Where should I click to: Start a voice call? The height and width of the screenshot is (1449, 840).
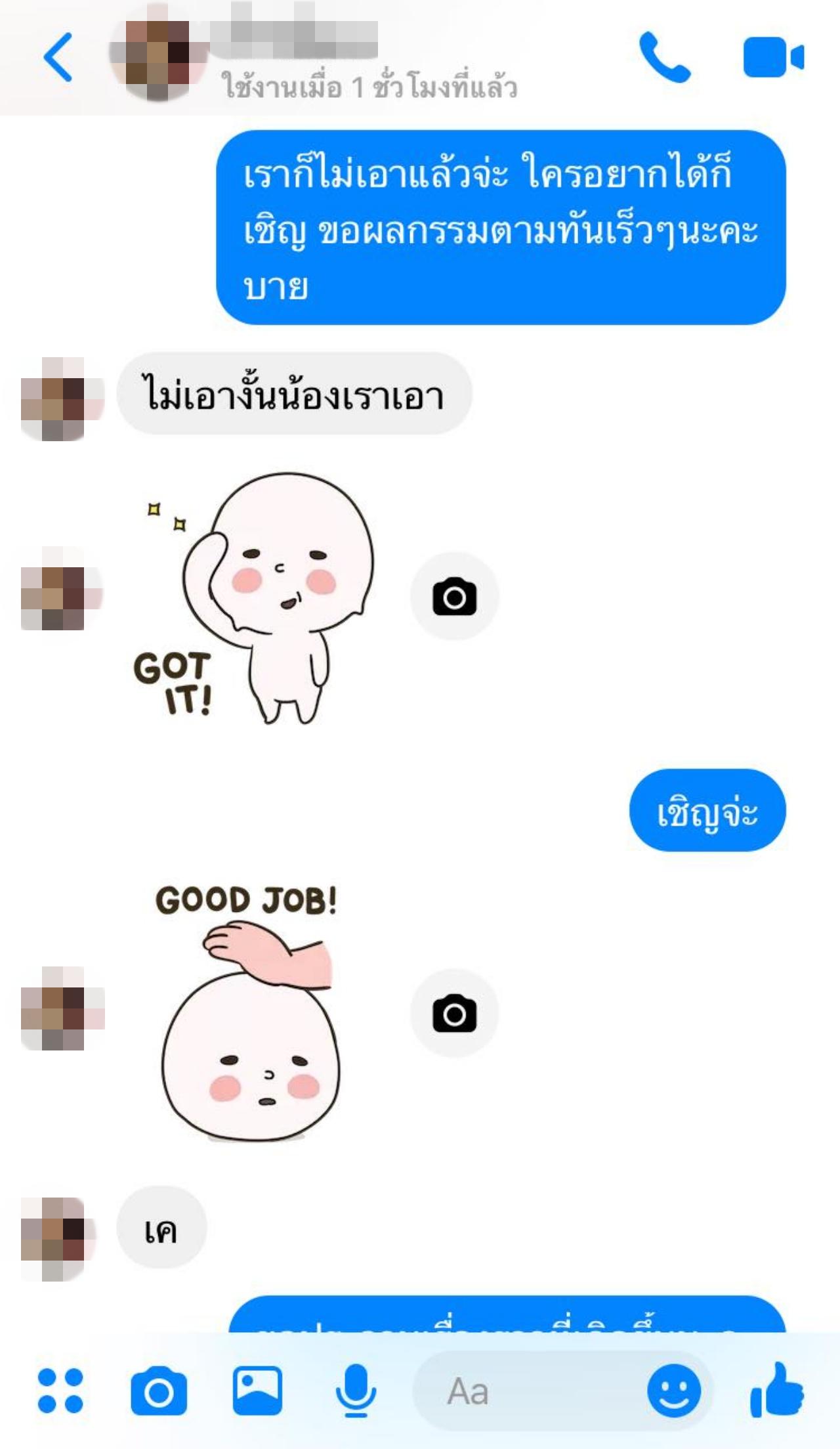pos(664,57)
